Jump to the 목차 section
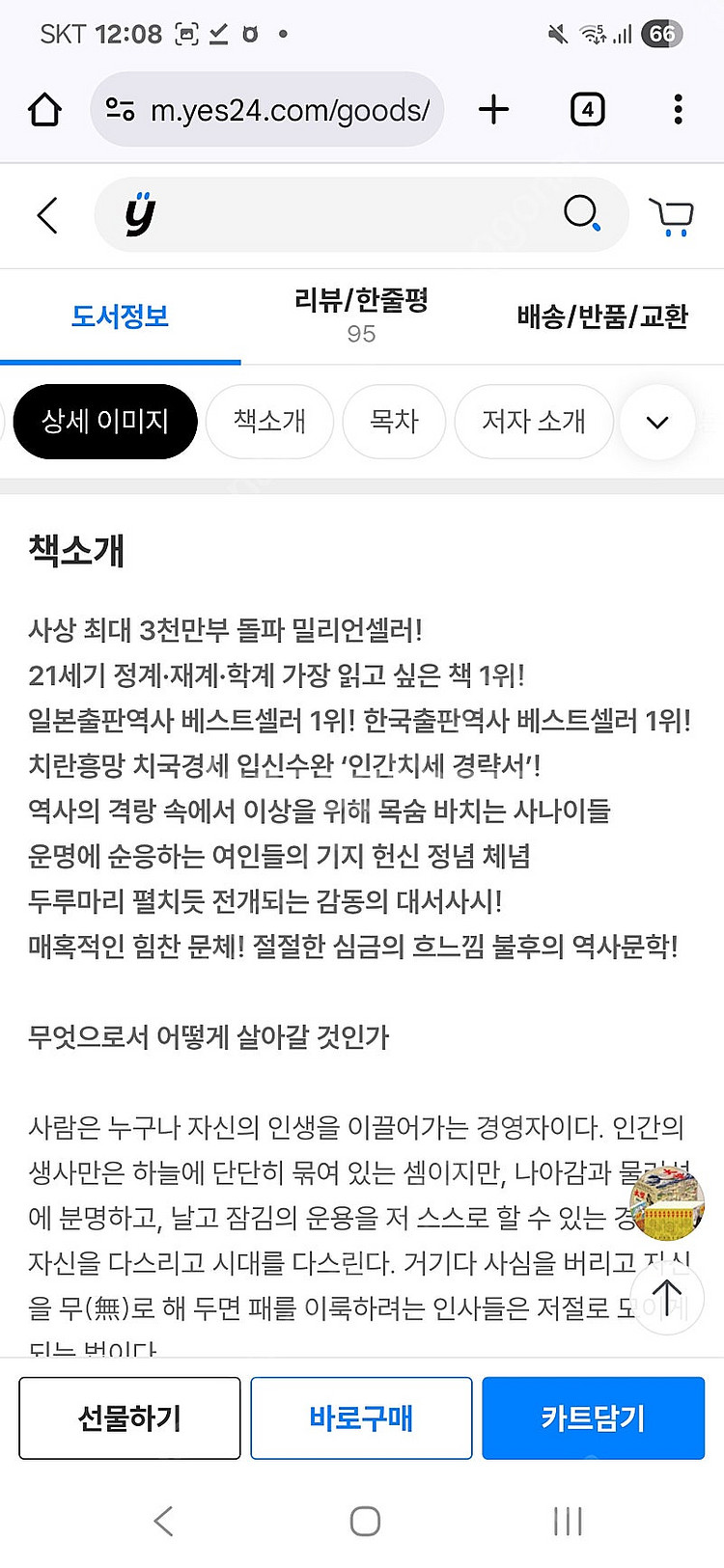Image resolution: width=724 pixels, height=1568 pixels. pos(394,421)
